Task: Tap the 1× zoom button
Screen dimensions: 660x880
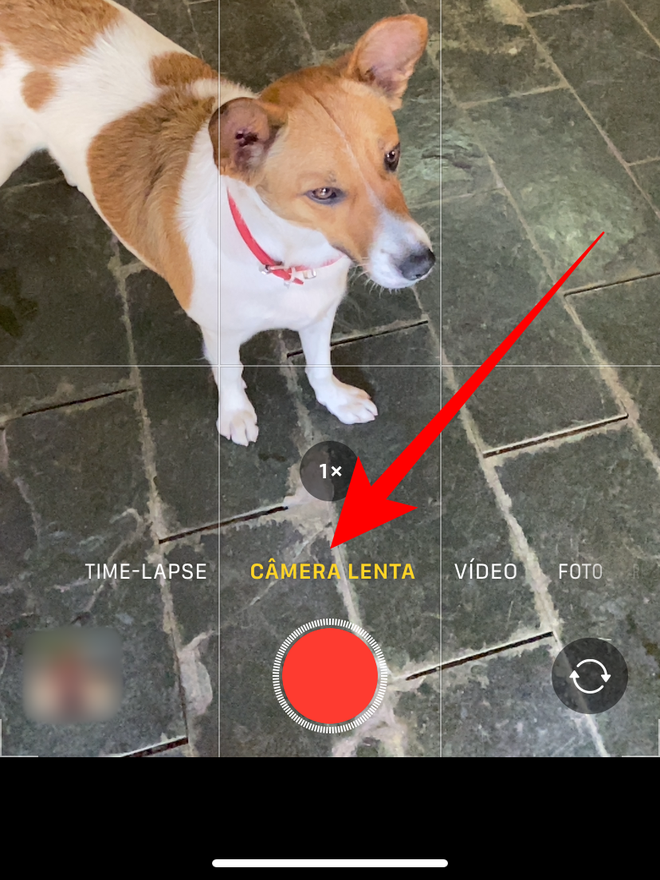Action: [x=330, y=470]
